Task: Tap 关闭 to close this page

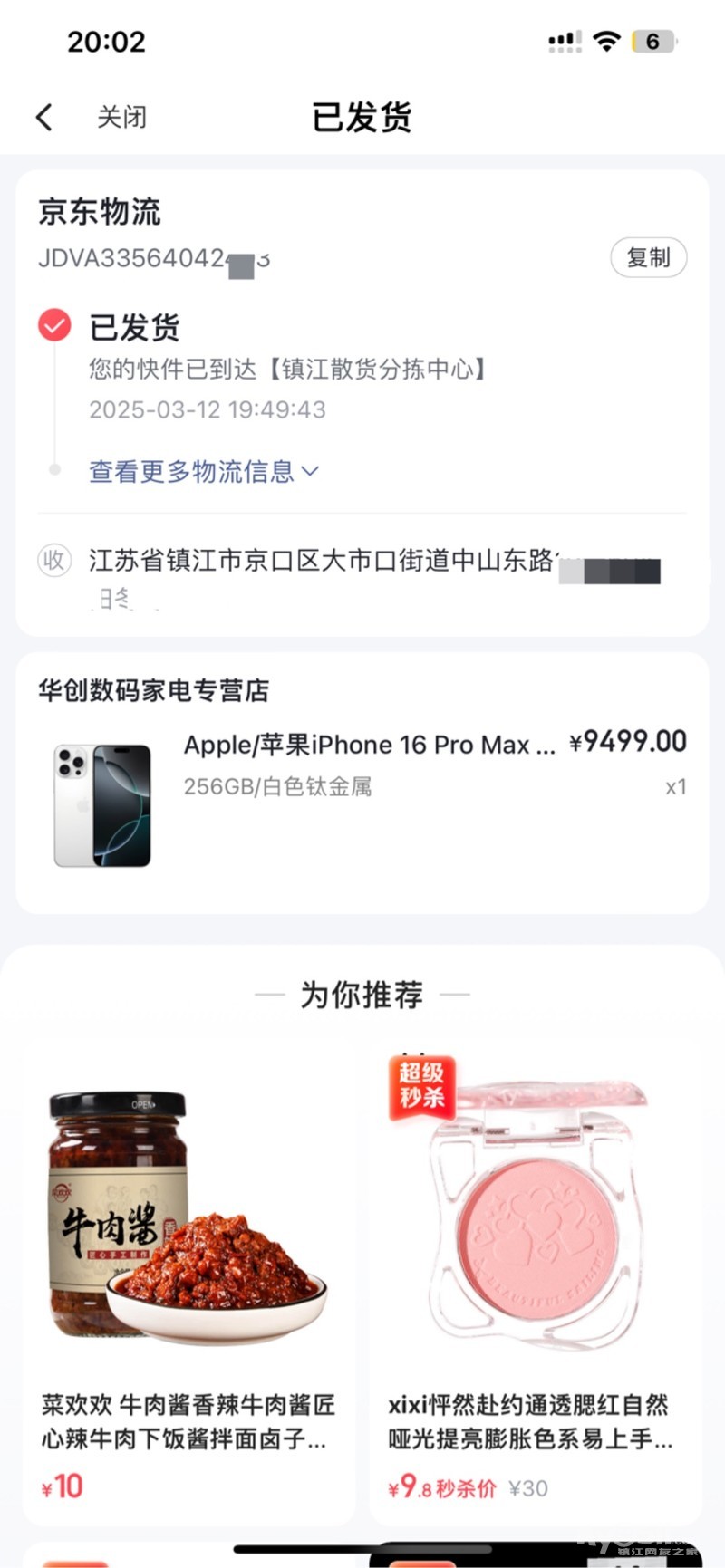Action: (121, 117)
